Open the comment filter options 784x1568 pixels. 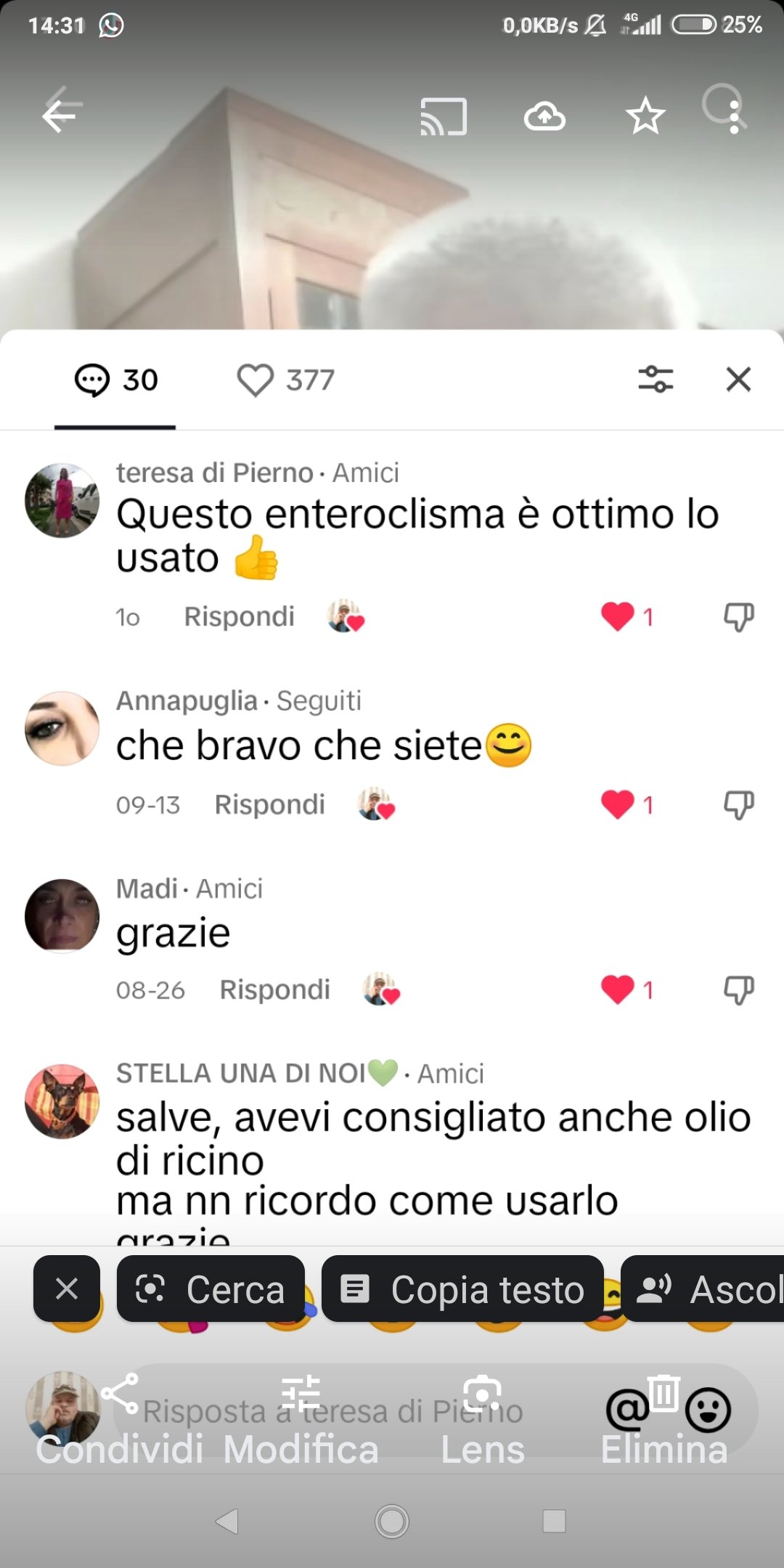click(656, 379)
